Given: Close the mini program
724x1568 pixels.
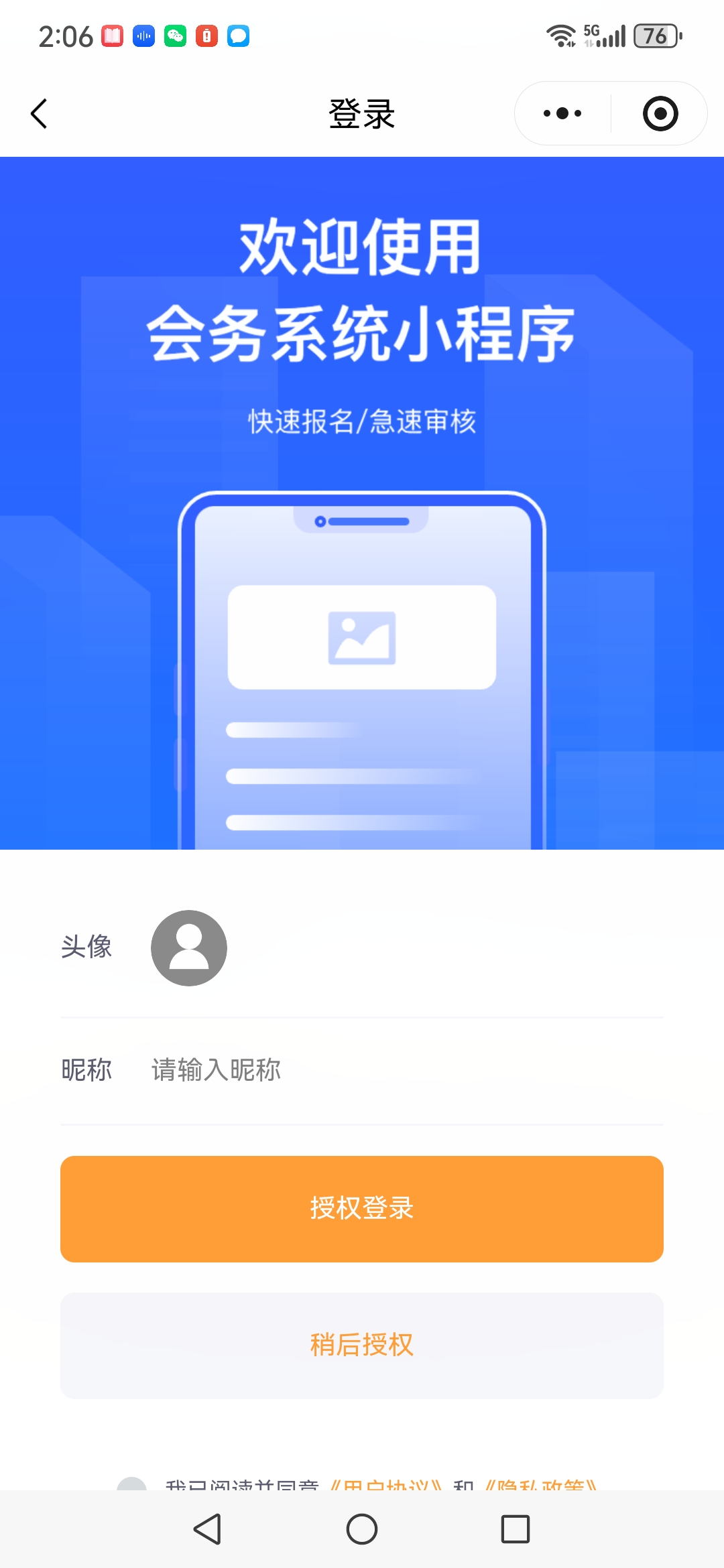Looking at the screenshot, I should [x=660, y=113].
